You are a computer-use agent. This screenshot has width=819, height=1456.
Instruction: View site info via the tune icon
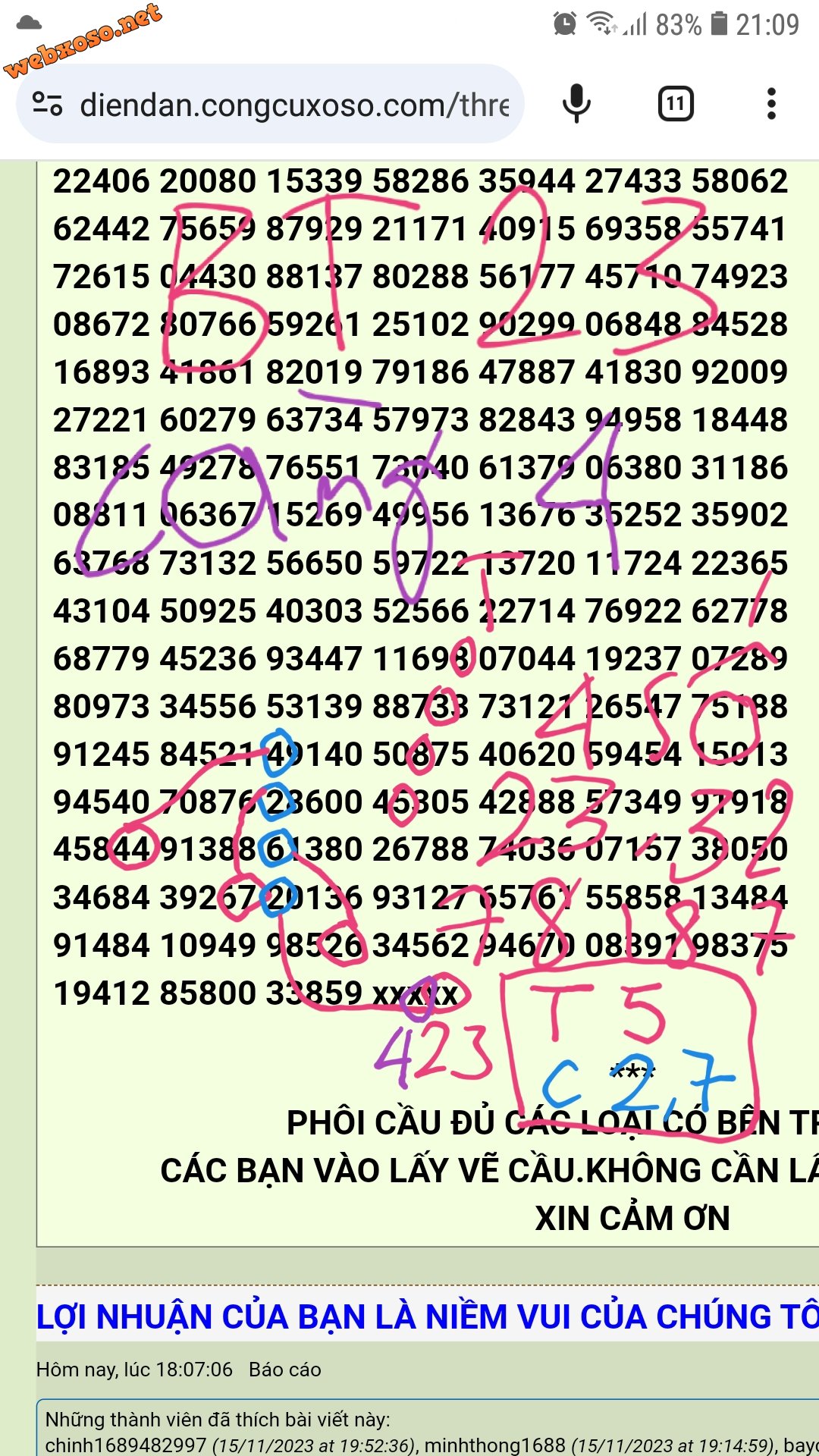click(48, 104)
